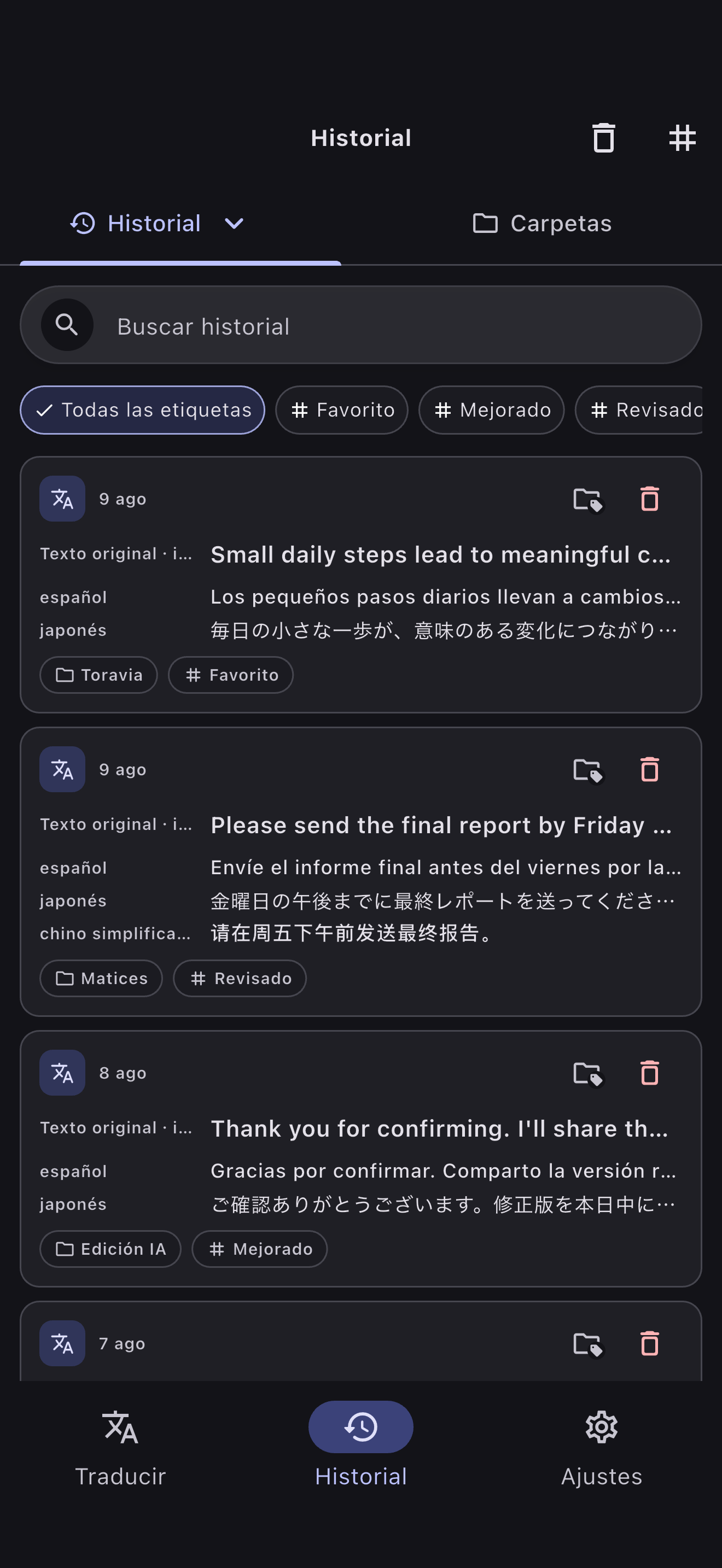Image resolution: width=722 pixels, height=1568 pixels.
Task: Tap the Edición IA folder chip
Action: (110, 1248)
